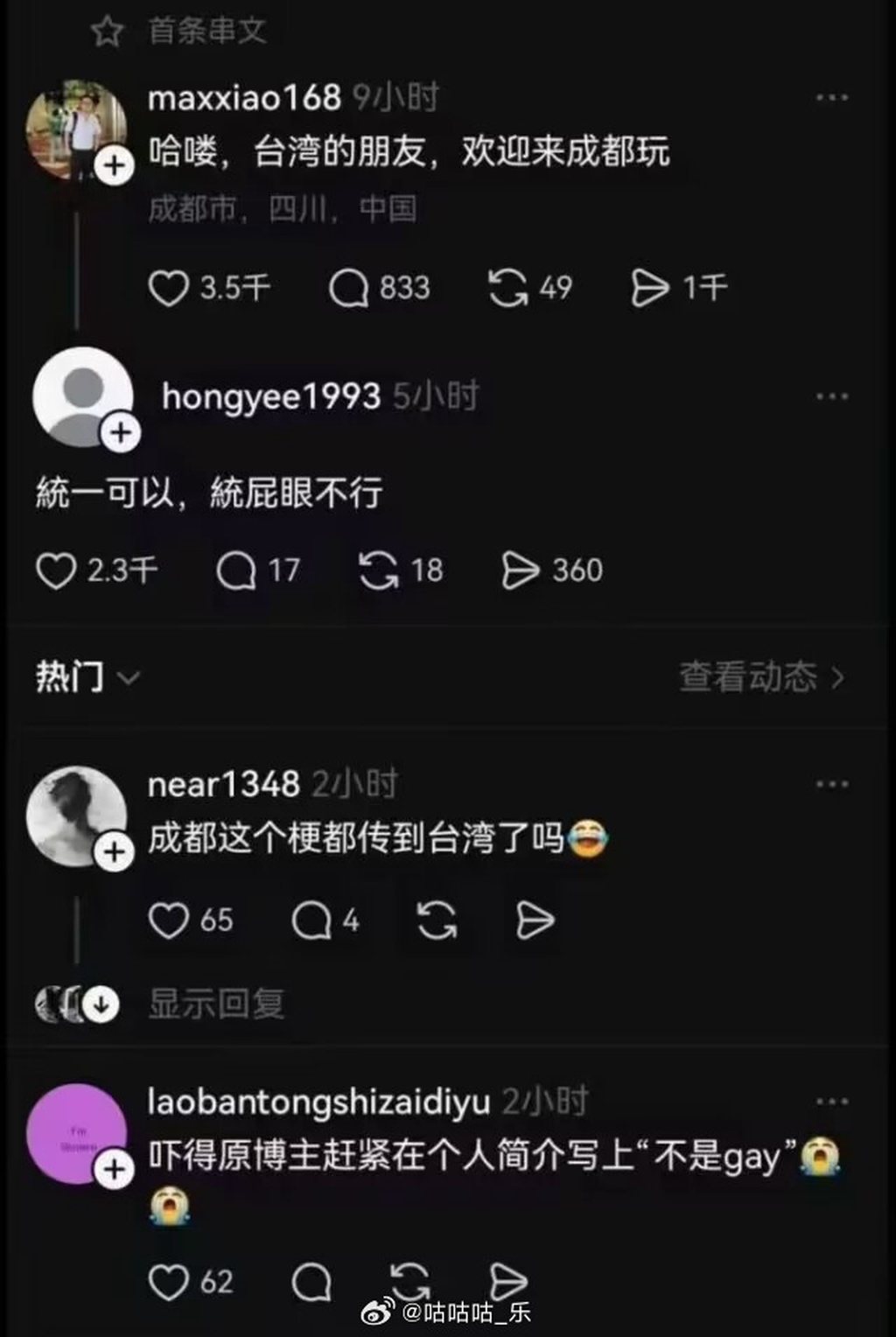Like laobantongshizaidiyu's comment
Screen dimensions: 896x1337
point(169,1283)
